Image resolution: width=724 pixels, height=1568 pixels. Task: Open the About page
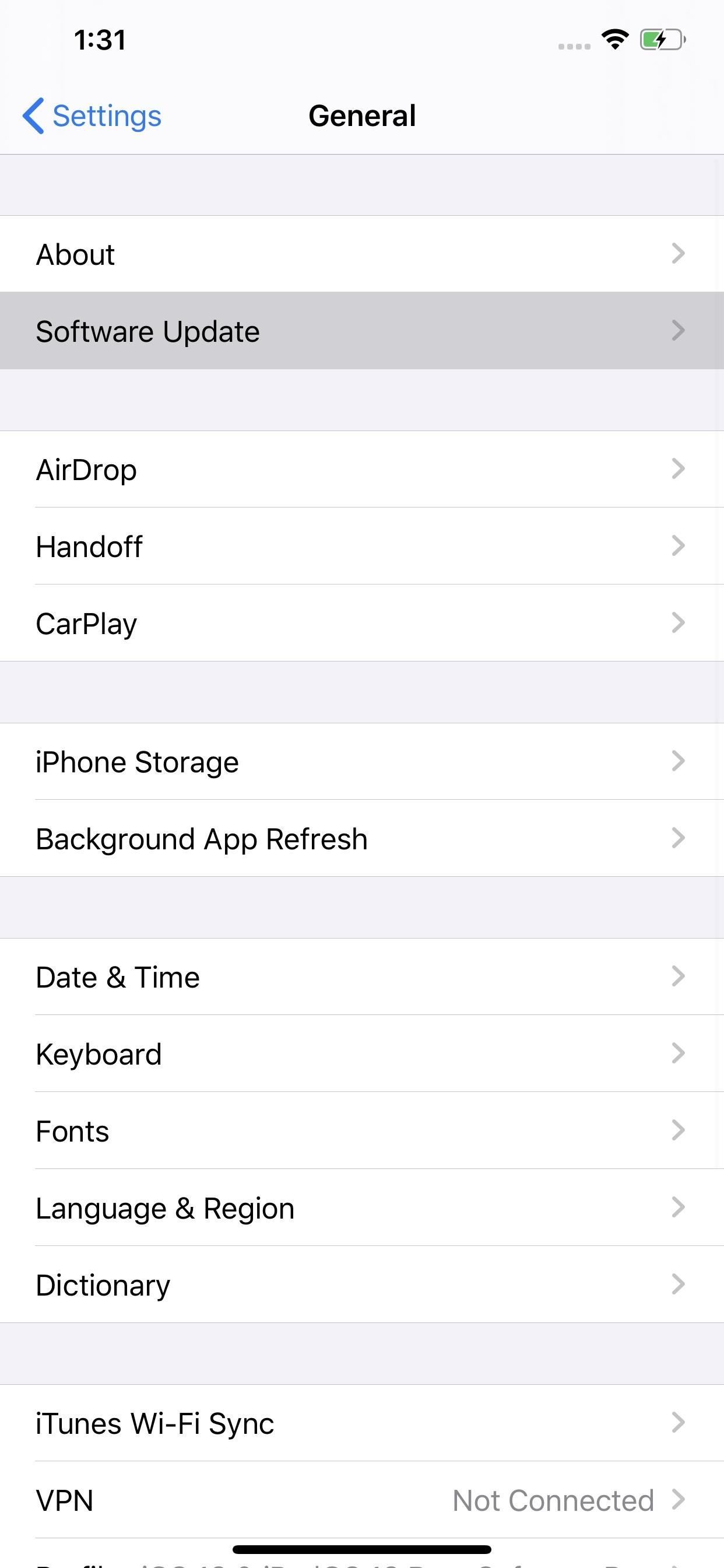tap(362, 254)
